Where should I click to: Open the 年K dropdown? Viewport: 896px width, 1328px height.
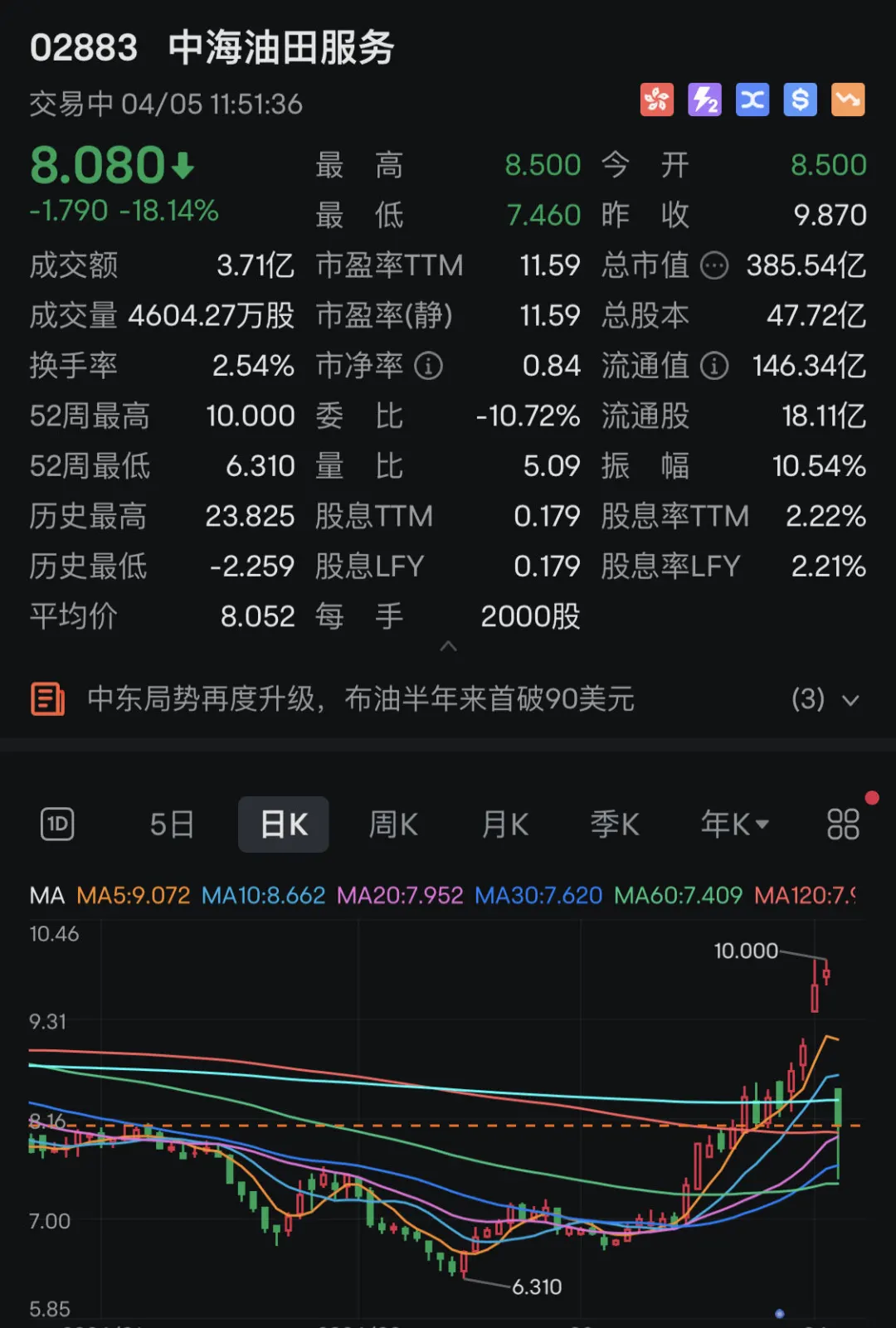(735, 825)
